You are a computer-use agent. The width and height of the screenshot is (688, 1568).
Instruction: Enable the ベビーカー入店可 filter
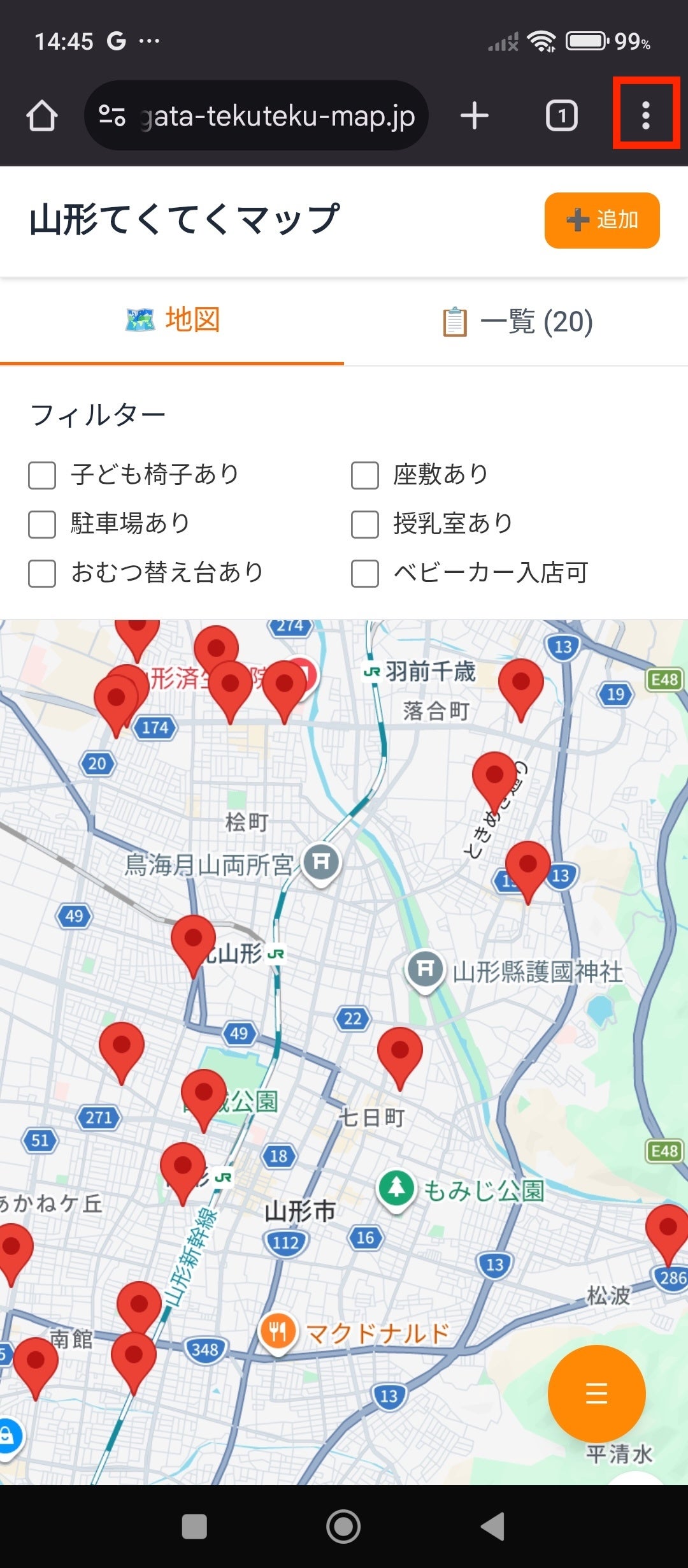coord(365,573)
